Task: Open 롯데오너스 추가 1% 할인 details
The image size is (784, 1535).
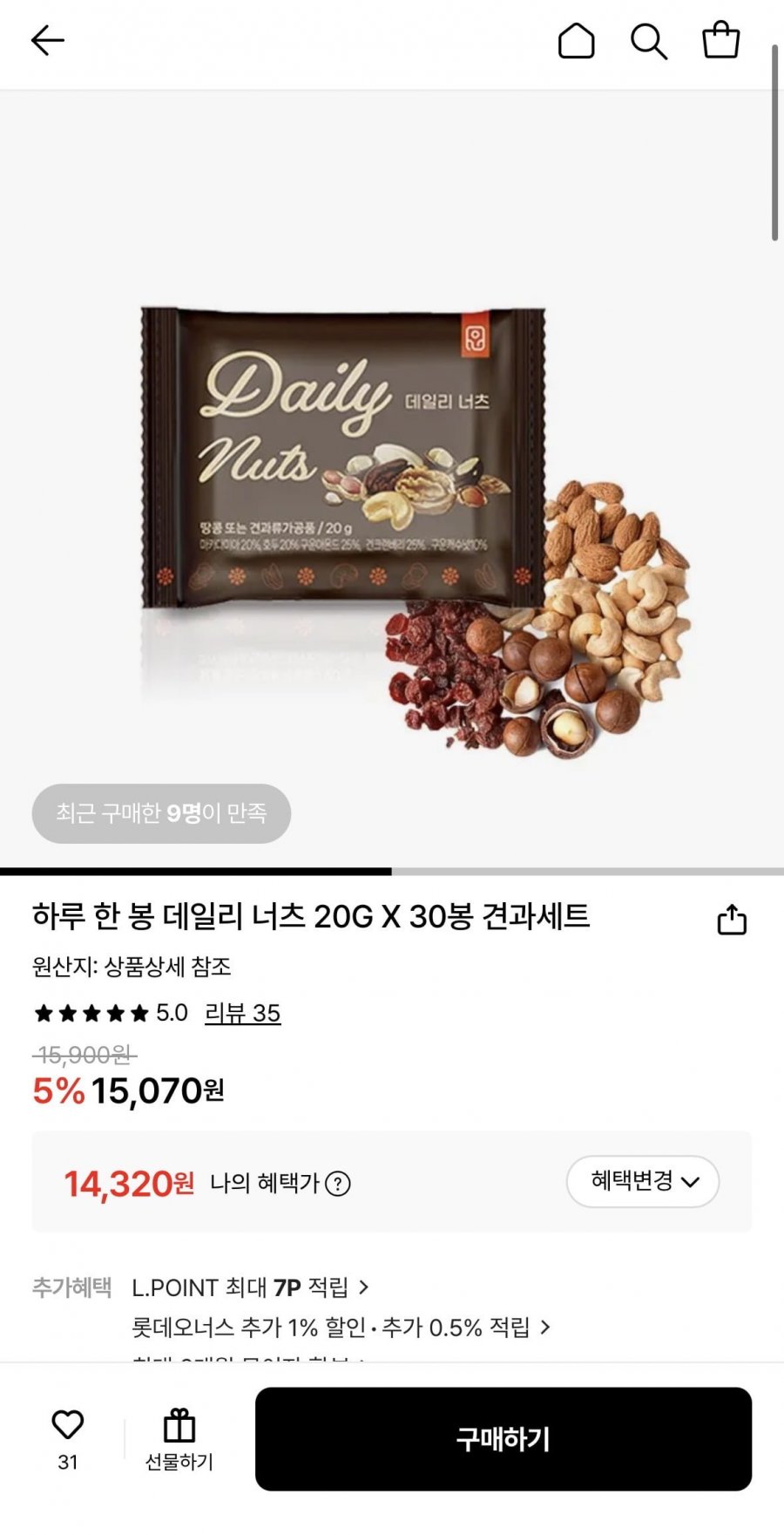Action: pyautogui.click(x=341, y=1328)
